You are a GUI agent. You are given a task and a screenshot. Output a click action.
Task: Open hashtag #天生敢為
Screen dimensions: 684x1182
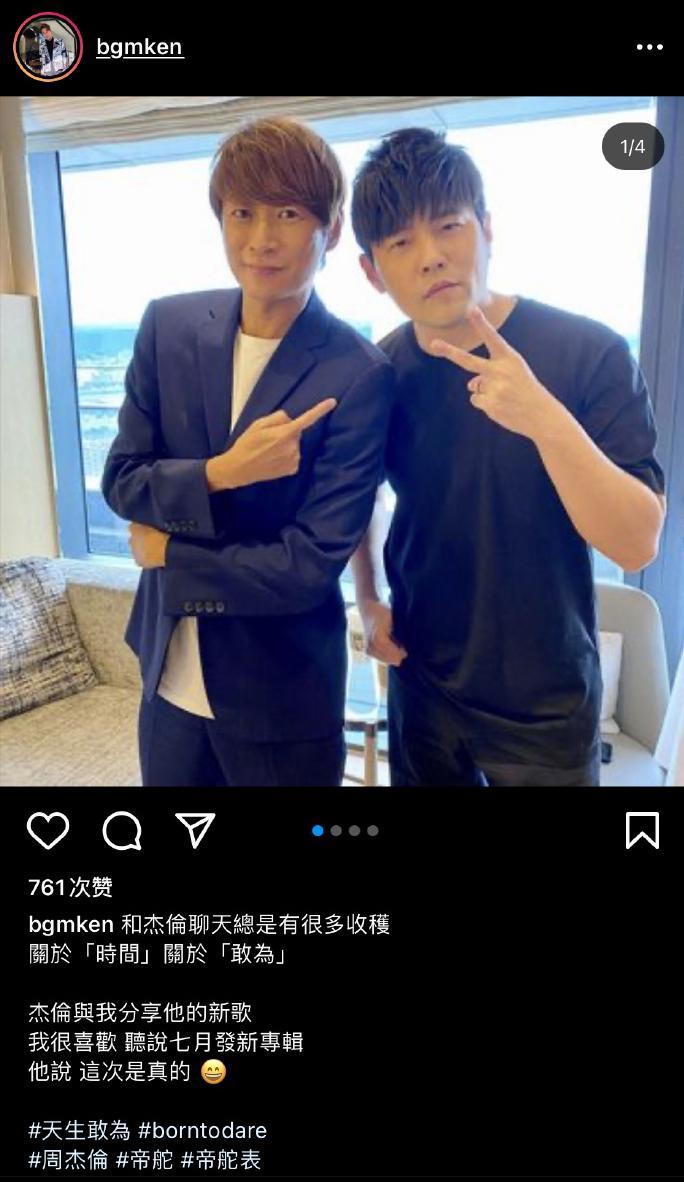pos(79,1130)
